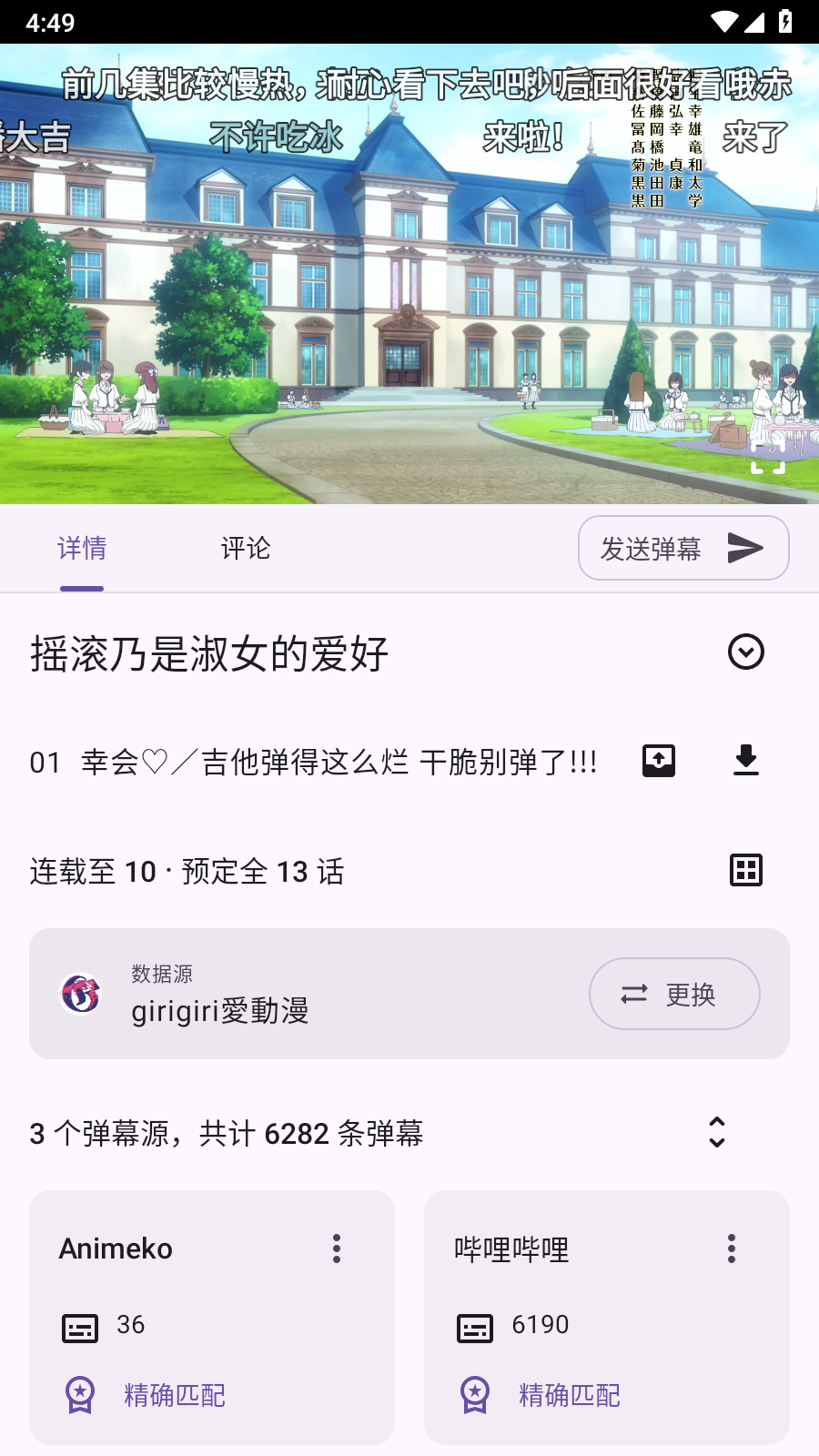Open the kebab menu on the Animeko card
The width and height of the screenshot is (819, 1456).
pos(336,1250)
